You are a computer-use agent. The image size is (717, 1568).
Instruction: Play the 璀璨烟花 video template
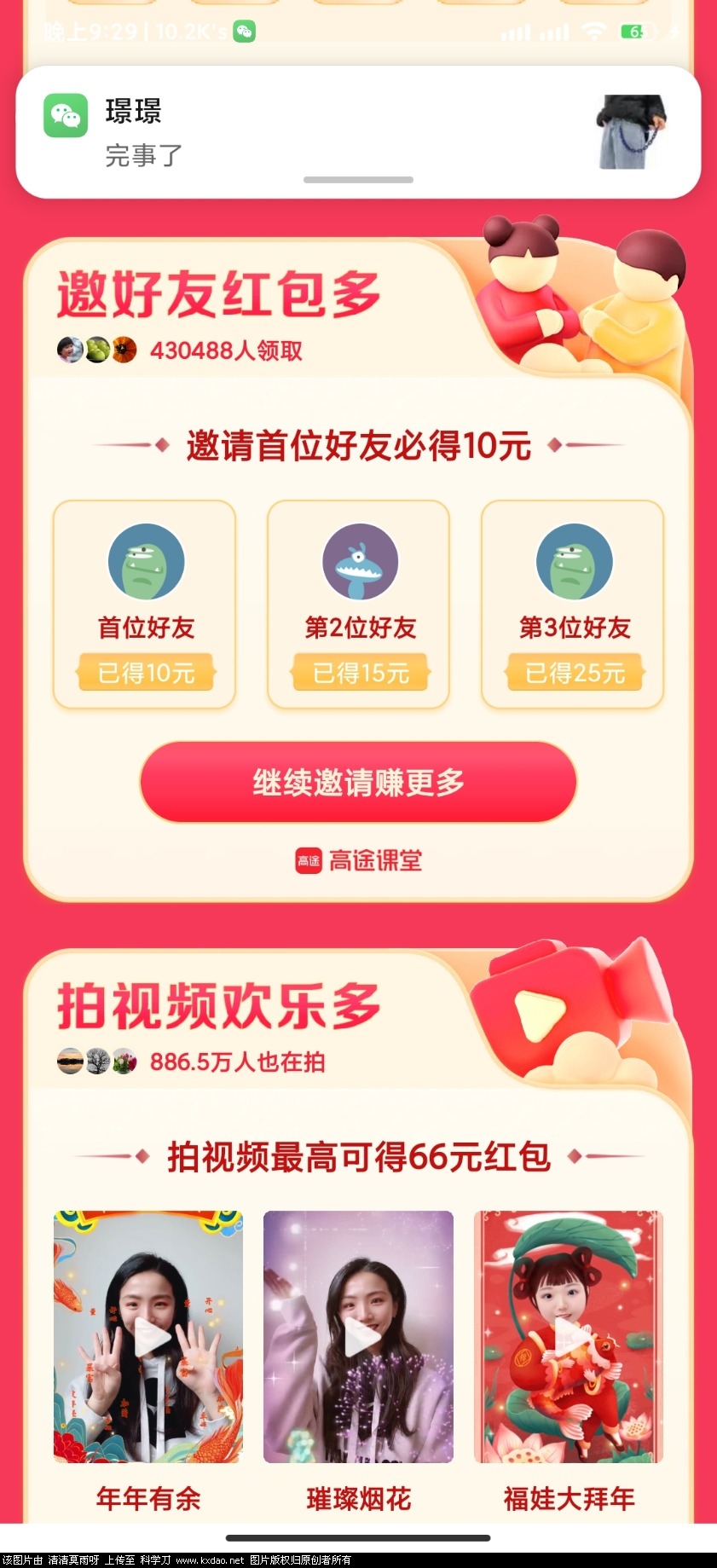(x=359, y=1337)
